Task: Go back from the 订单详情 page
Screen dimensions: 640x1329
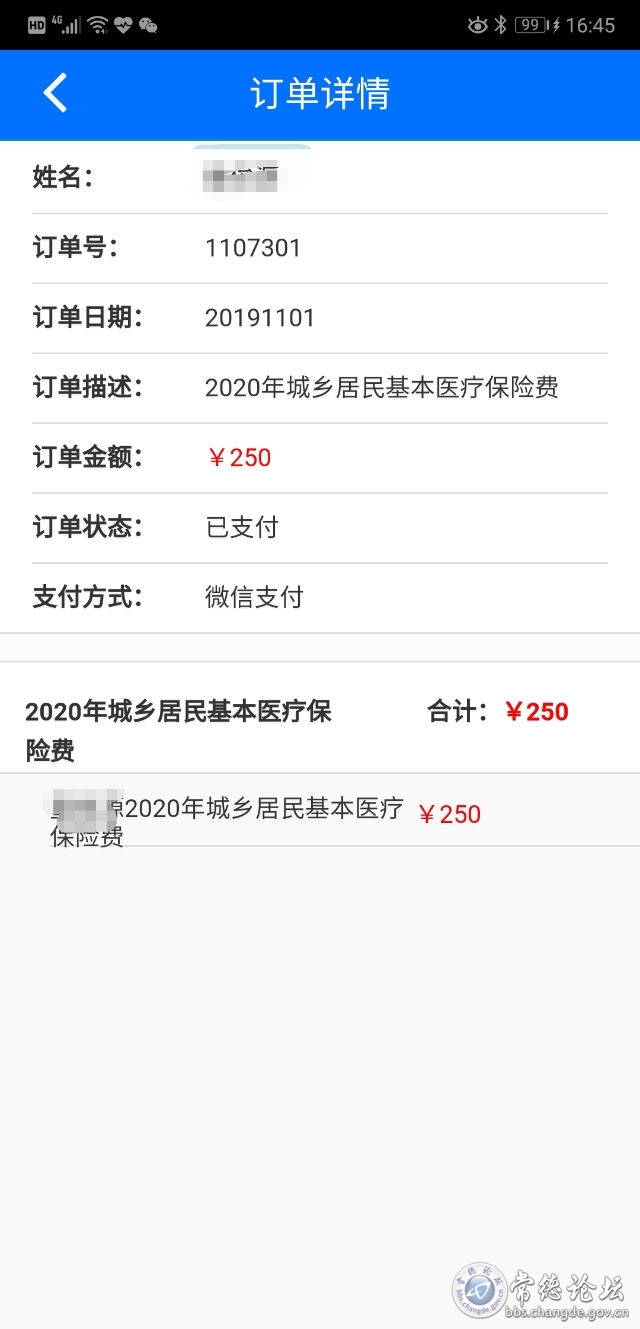Action: [55, 93]
